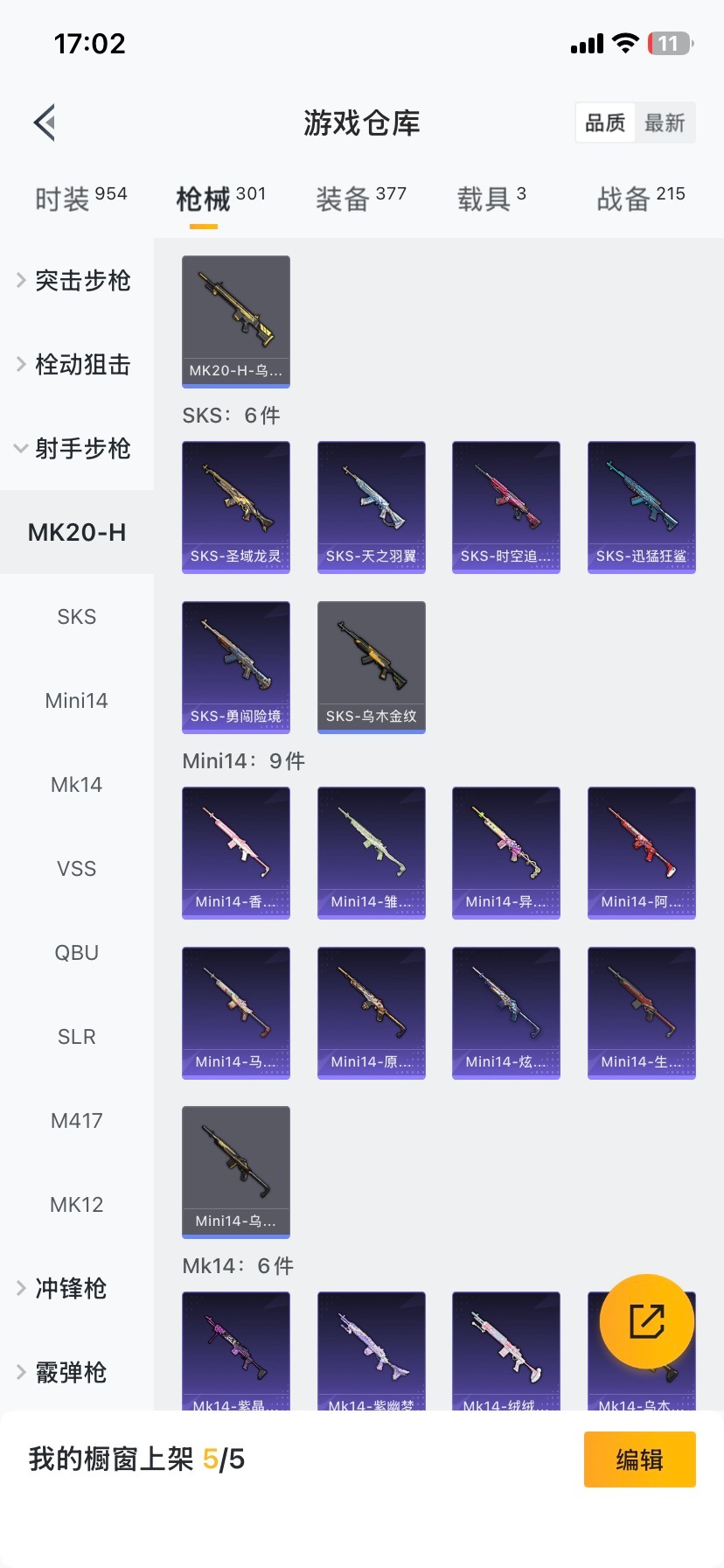
Task: Expand the 突击步枪 category
Action: click(81, 281)
